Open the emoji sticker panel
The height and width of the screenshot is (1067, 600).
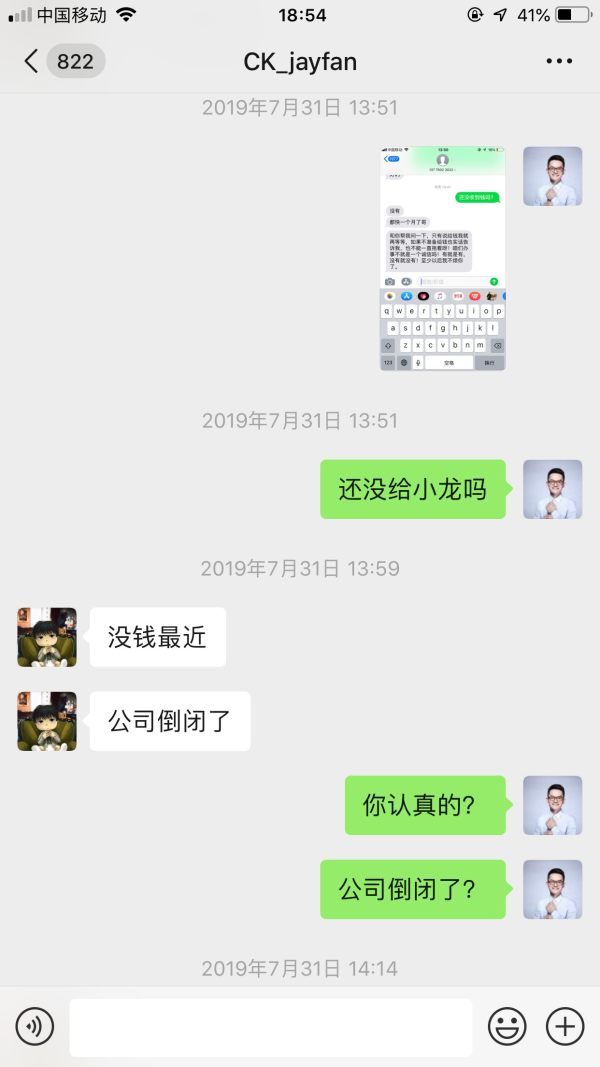(x=507, y=1026)
